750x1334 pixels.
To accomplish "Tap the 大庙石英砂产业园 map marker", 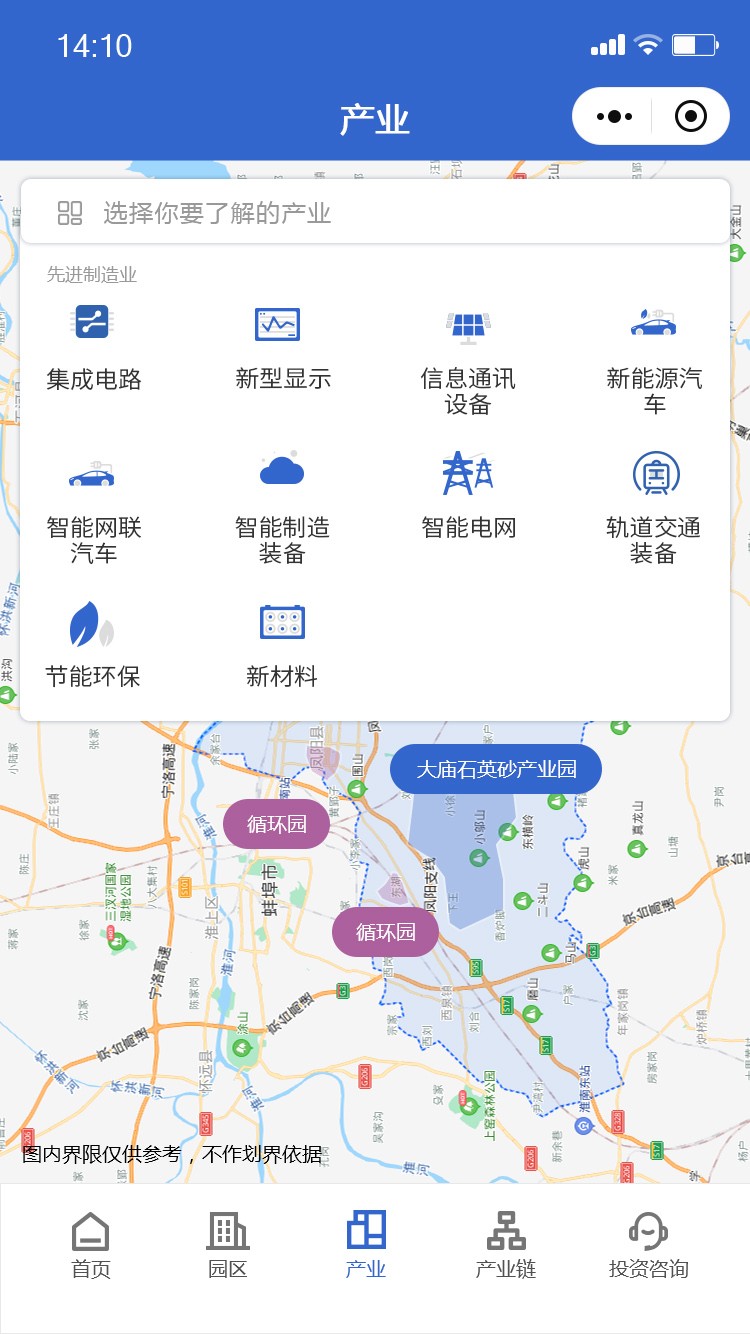I will (496, 769).
